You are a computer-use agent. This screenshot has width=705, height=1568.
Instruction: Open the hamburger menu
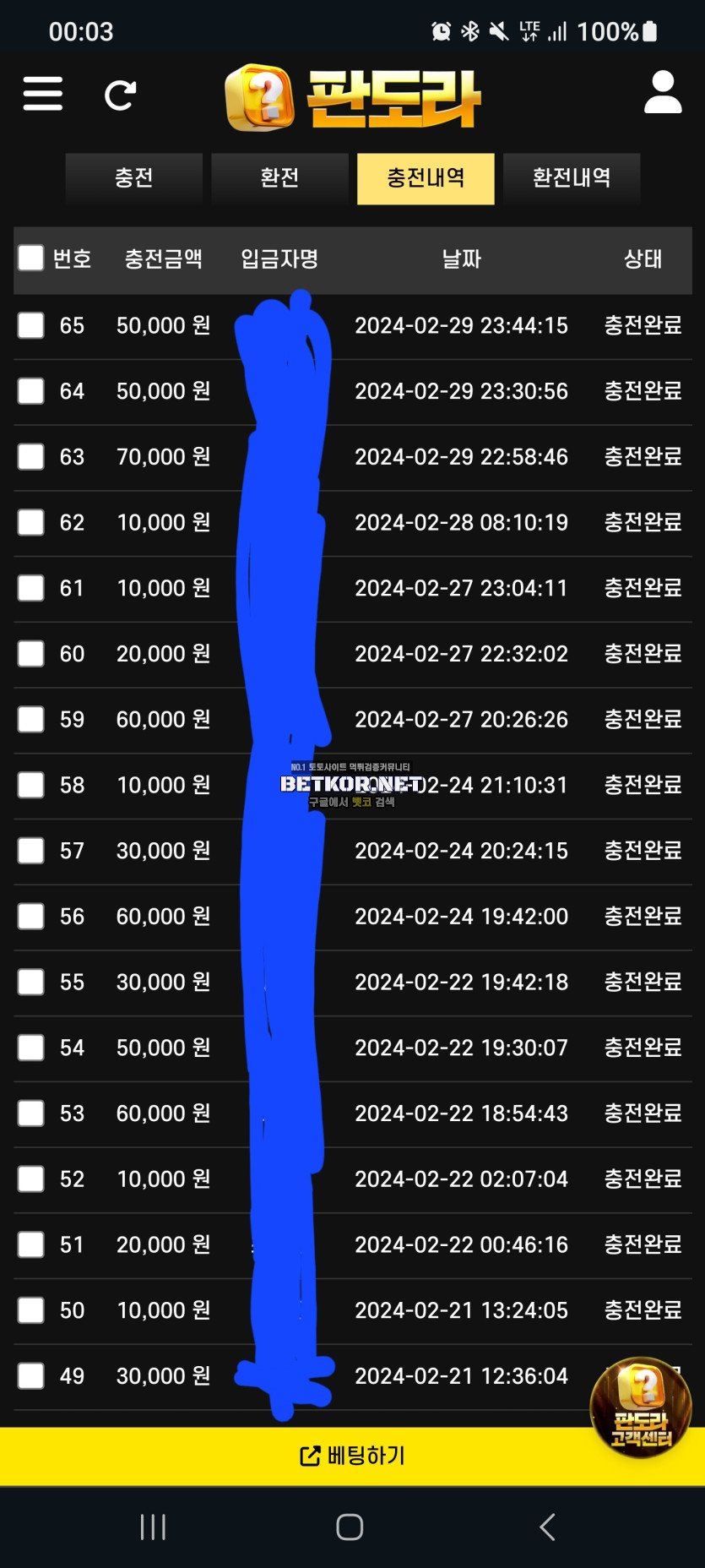click(42, 94)
